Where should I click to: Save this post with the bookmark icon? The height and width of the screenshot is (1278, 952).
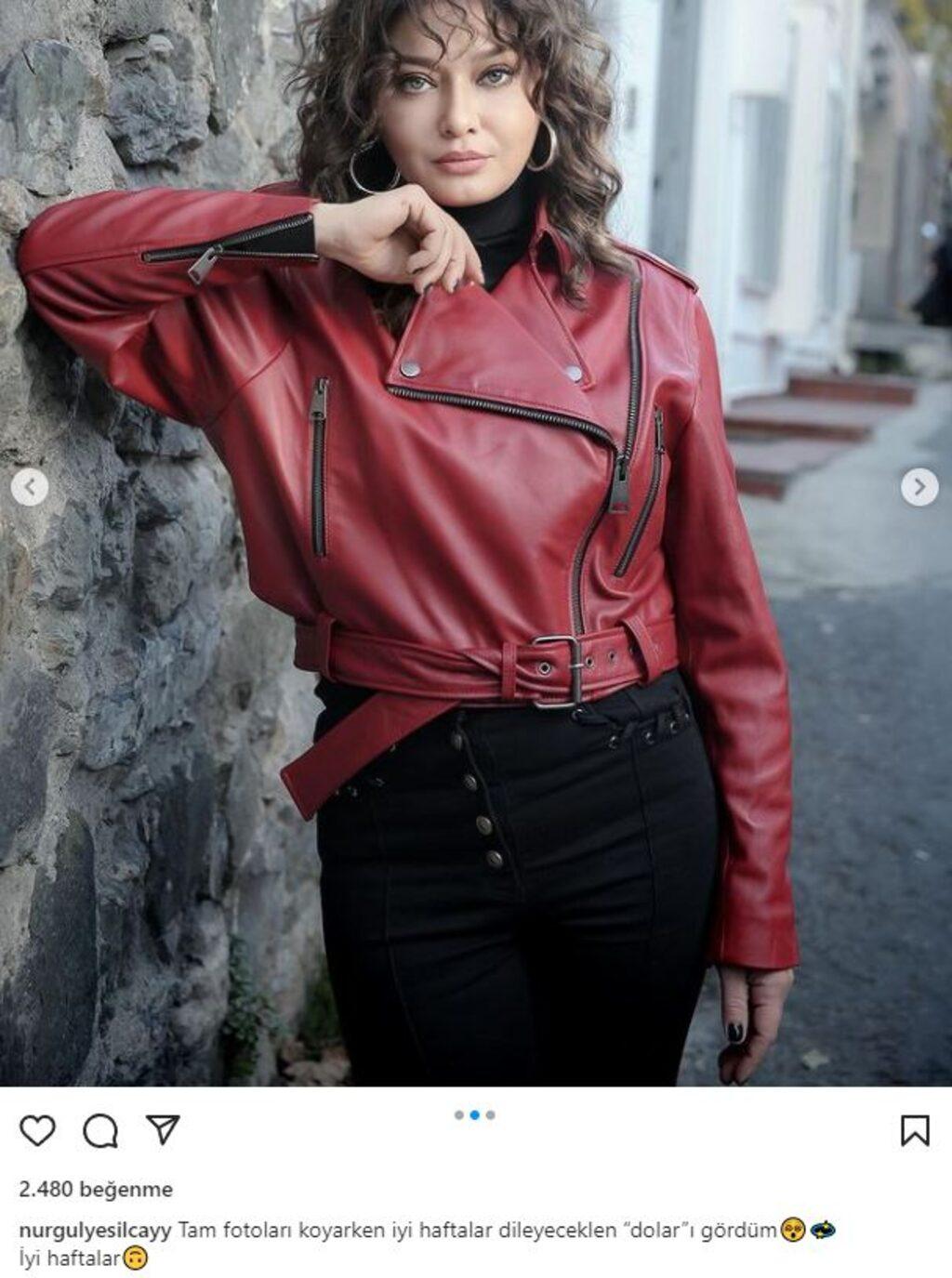tap(915, 1130)
